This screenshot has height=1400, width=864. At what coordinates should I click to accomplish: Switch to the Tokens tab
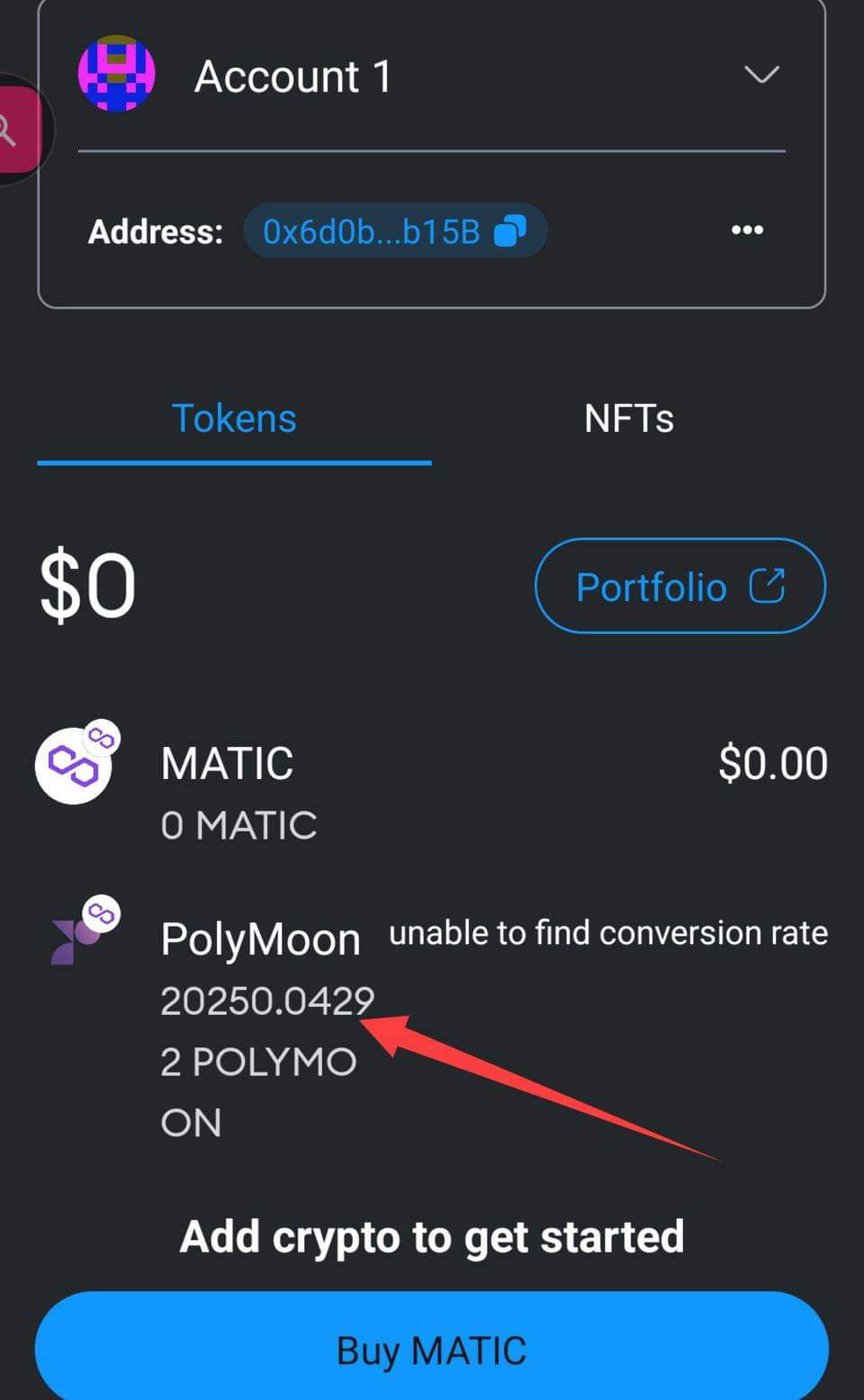[x=234, y=419]
